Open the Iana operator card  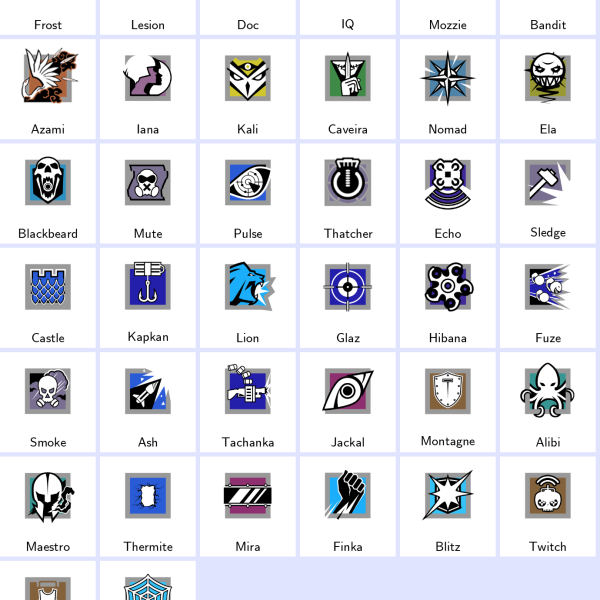click(148, 88)
